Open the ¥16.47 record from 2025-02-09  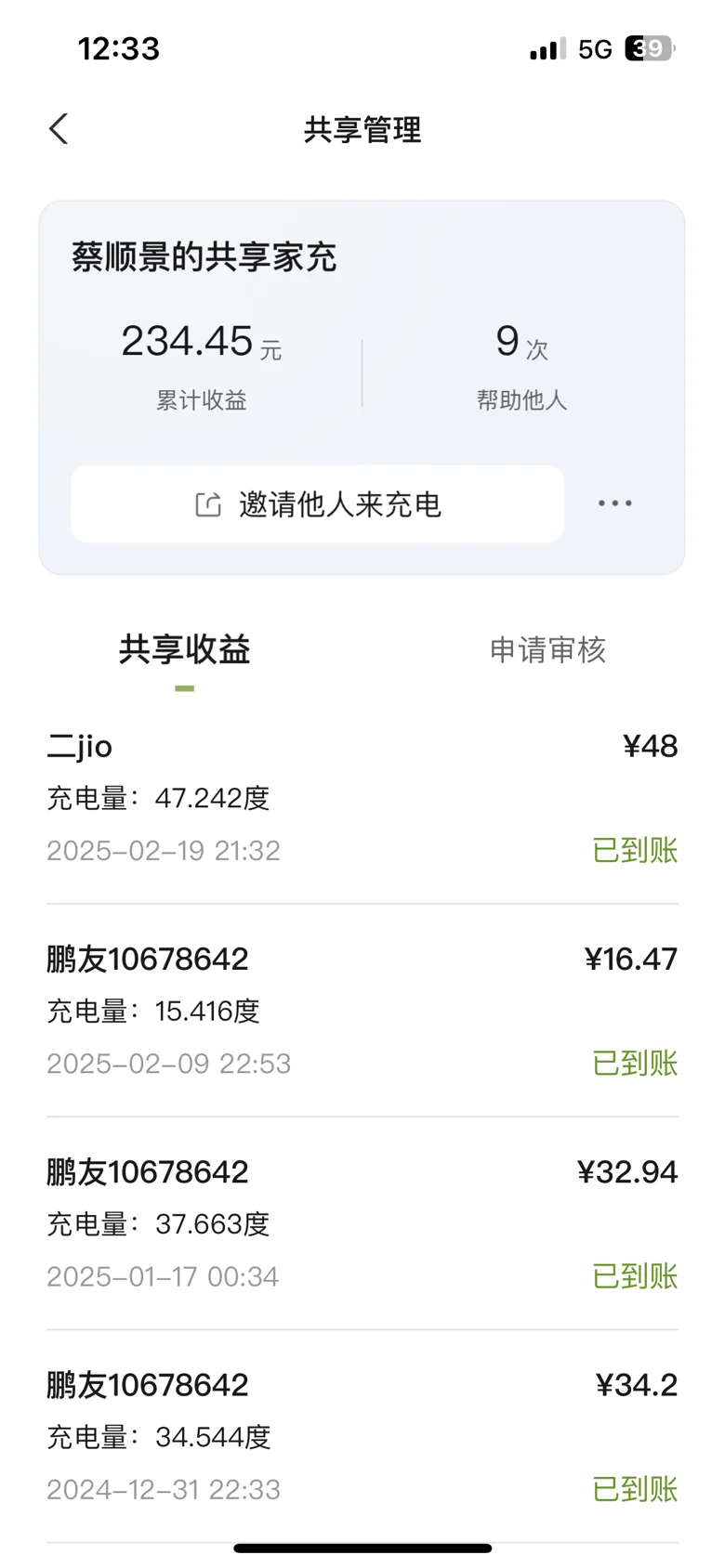362,1011
